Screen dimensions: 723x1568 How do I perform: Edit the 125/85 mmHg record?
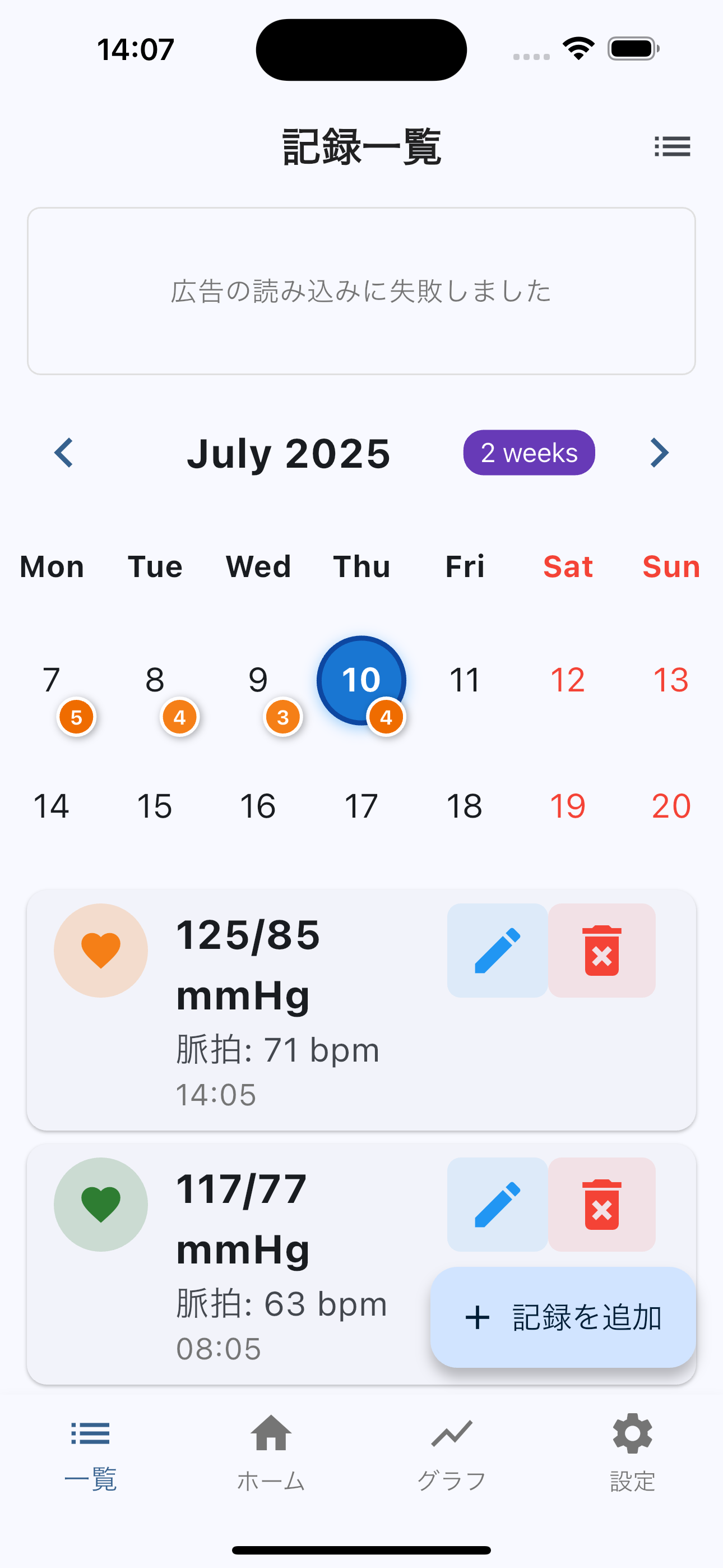497,950
